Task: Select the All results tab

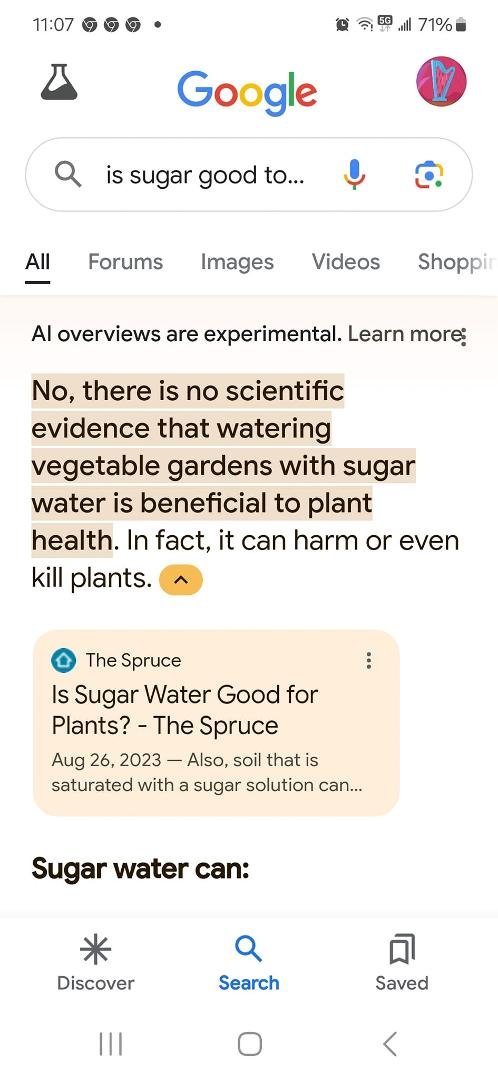Action: click(37, 262)
